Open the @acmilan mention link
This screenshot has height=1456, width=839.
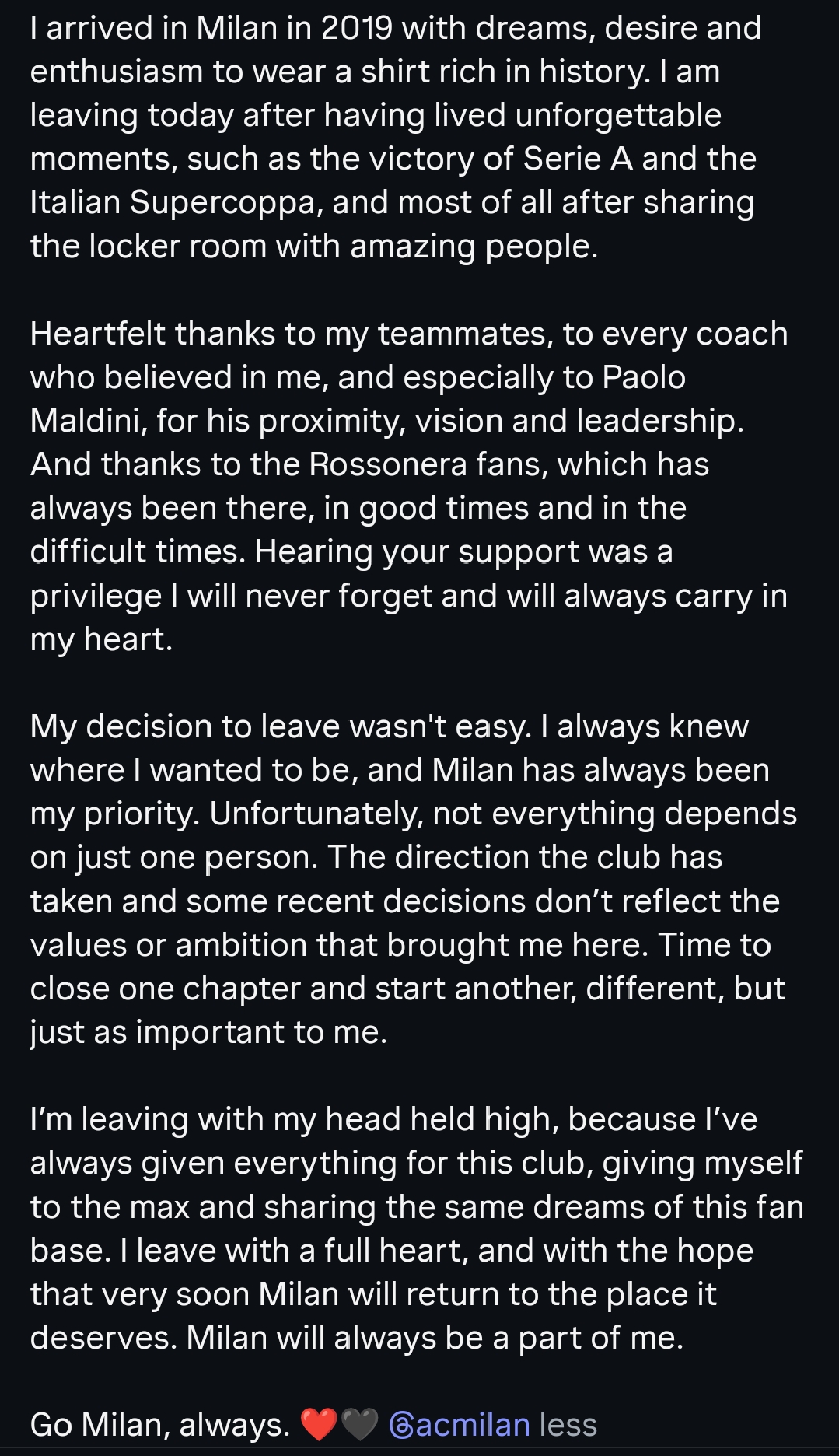[x=459, y=1424]
